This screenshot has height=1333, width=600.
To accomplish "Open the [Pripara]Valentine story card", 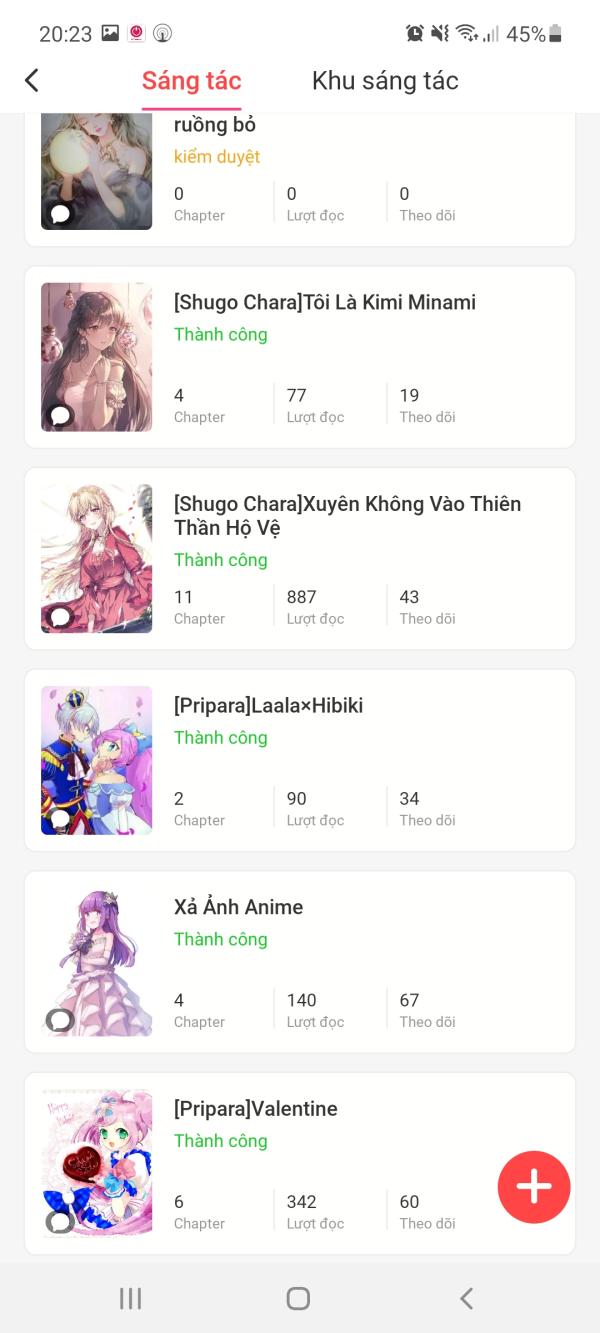I will coord(255,1108).
